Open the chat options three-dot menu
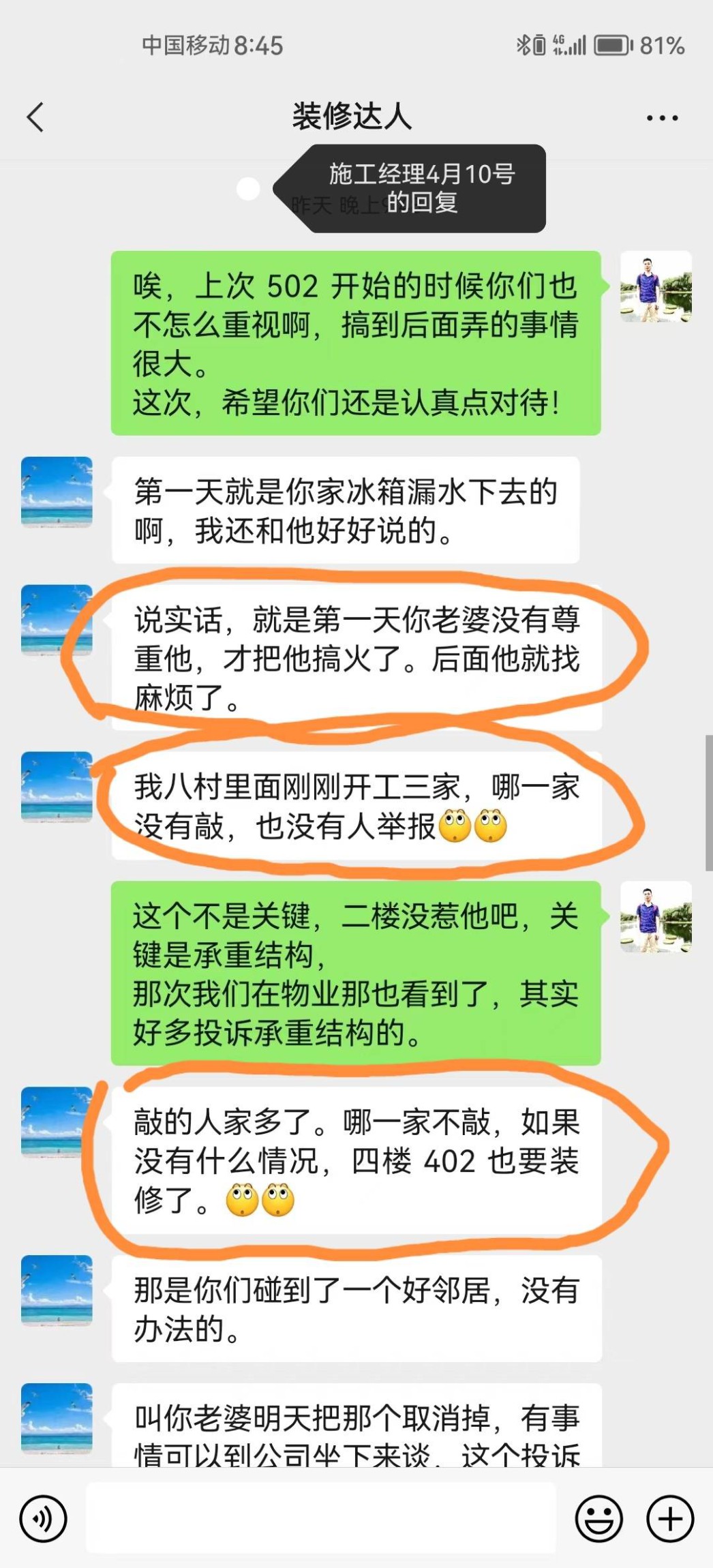The width and height of the screenshot is (713, 1568). pos(662,118)
